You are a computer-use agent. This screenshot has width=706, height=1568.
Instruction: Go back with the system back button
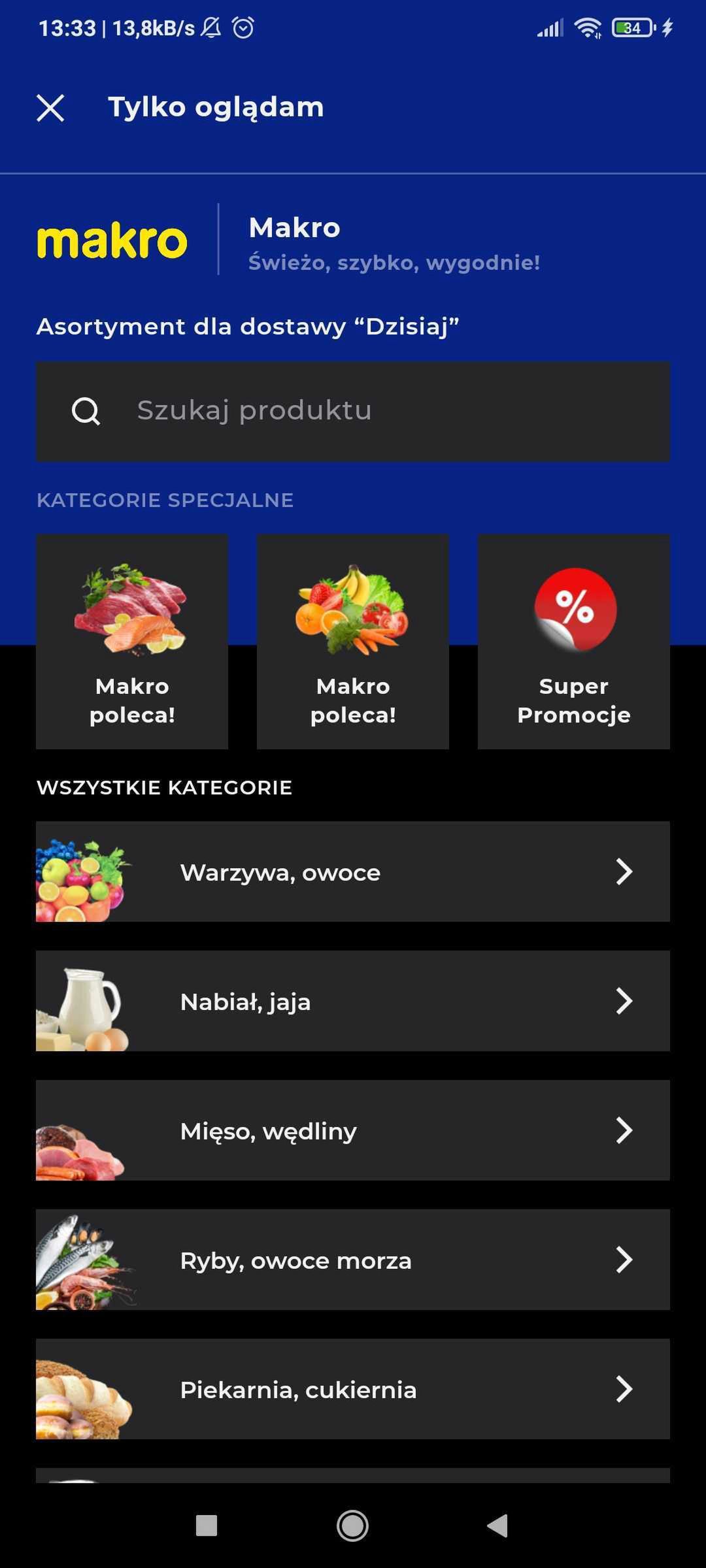tap(497, 1526)
